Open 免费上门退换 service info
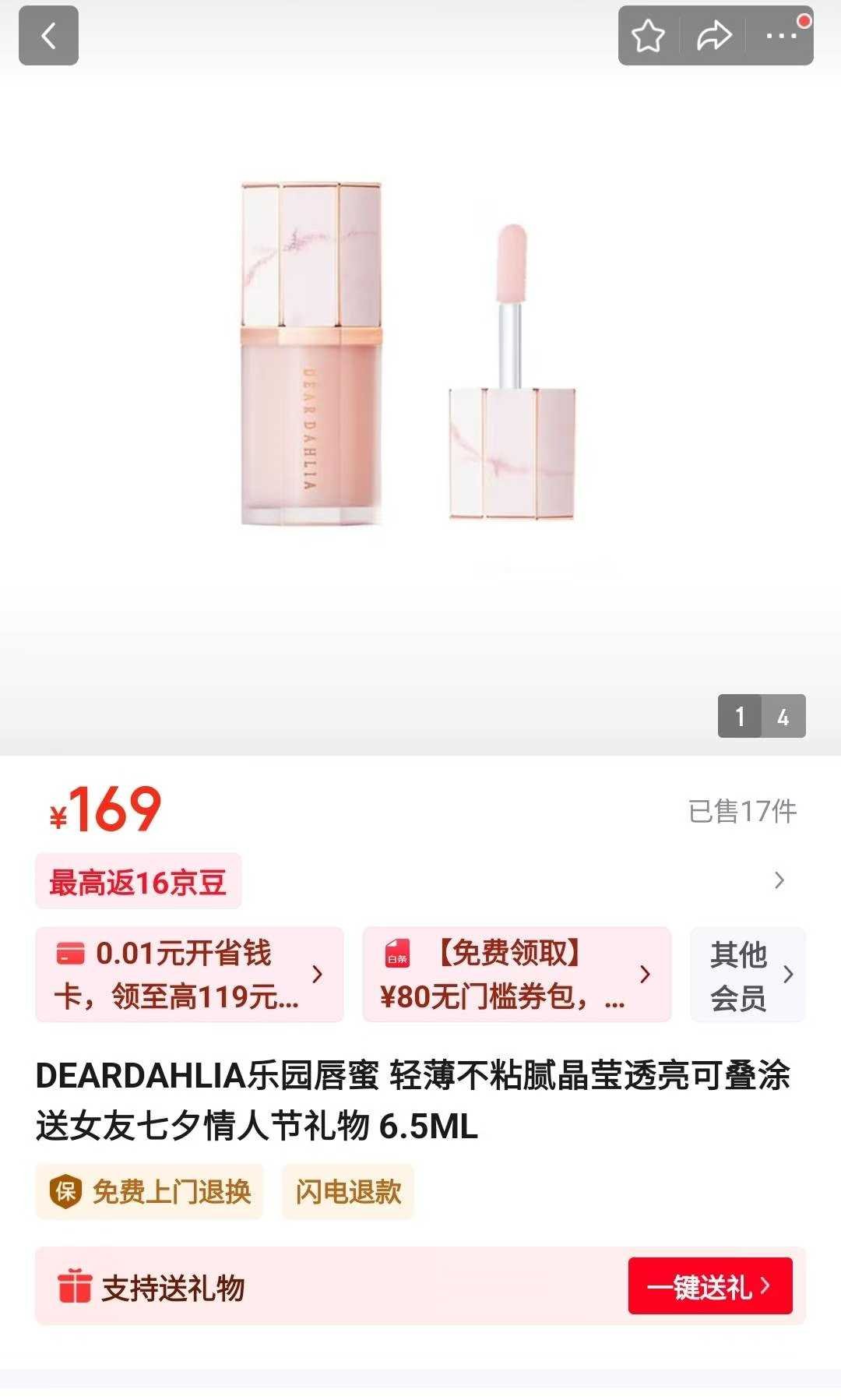The height and width of the screenshot is (1400, 841). click(x=150, y=1192)
